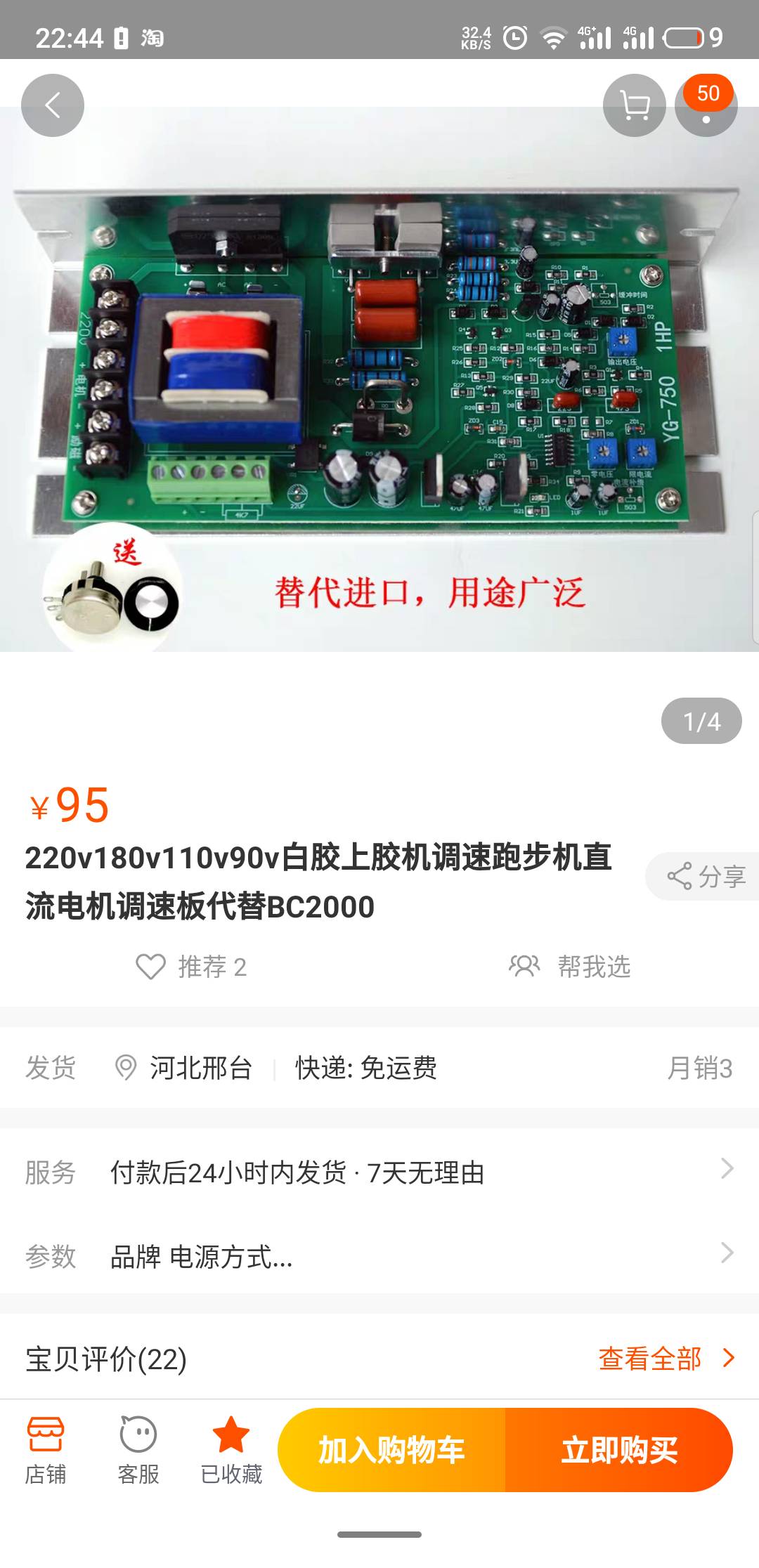Visit the seller's 店铺 store
The height and width of the screenshot is (1568, 759).
46,1450
